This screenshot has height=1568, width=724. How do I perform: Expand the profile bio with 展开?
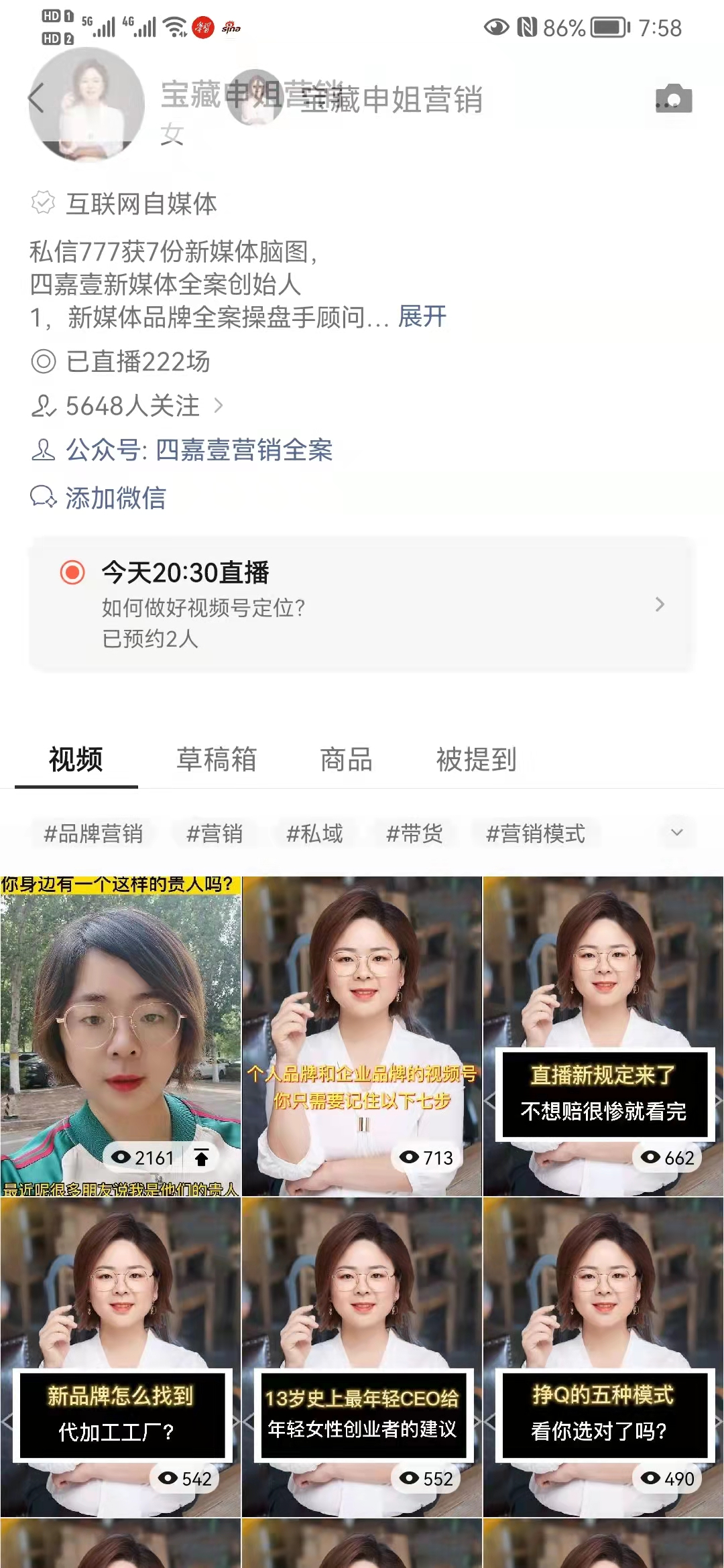coord(422,316)
